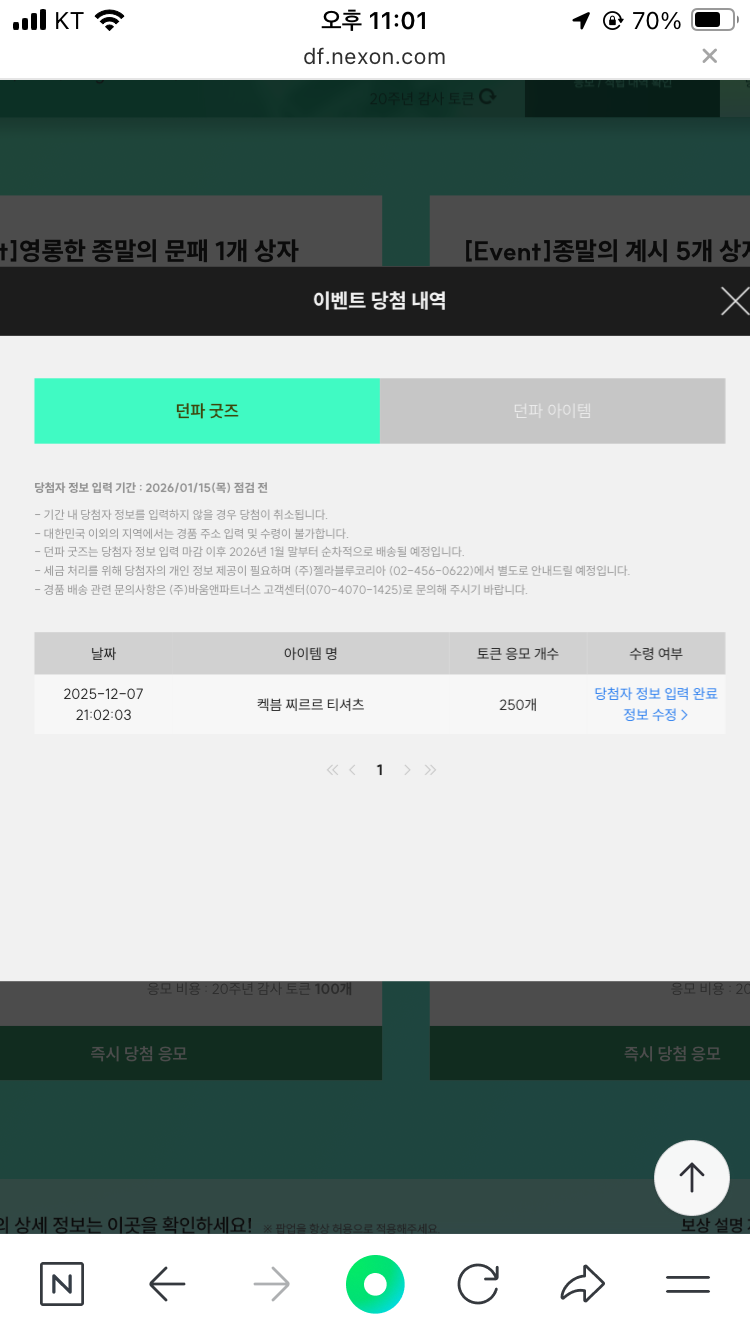The width and height of the screenshot is (750, 1334).
Task: Reload the current page
Action: tap(478, 1284)
